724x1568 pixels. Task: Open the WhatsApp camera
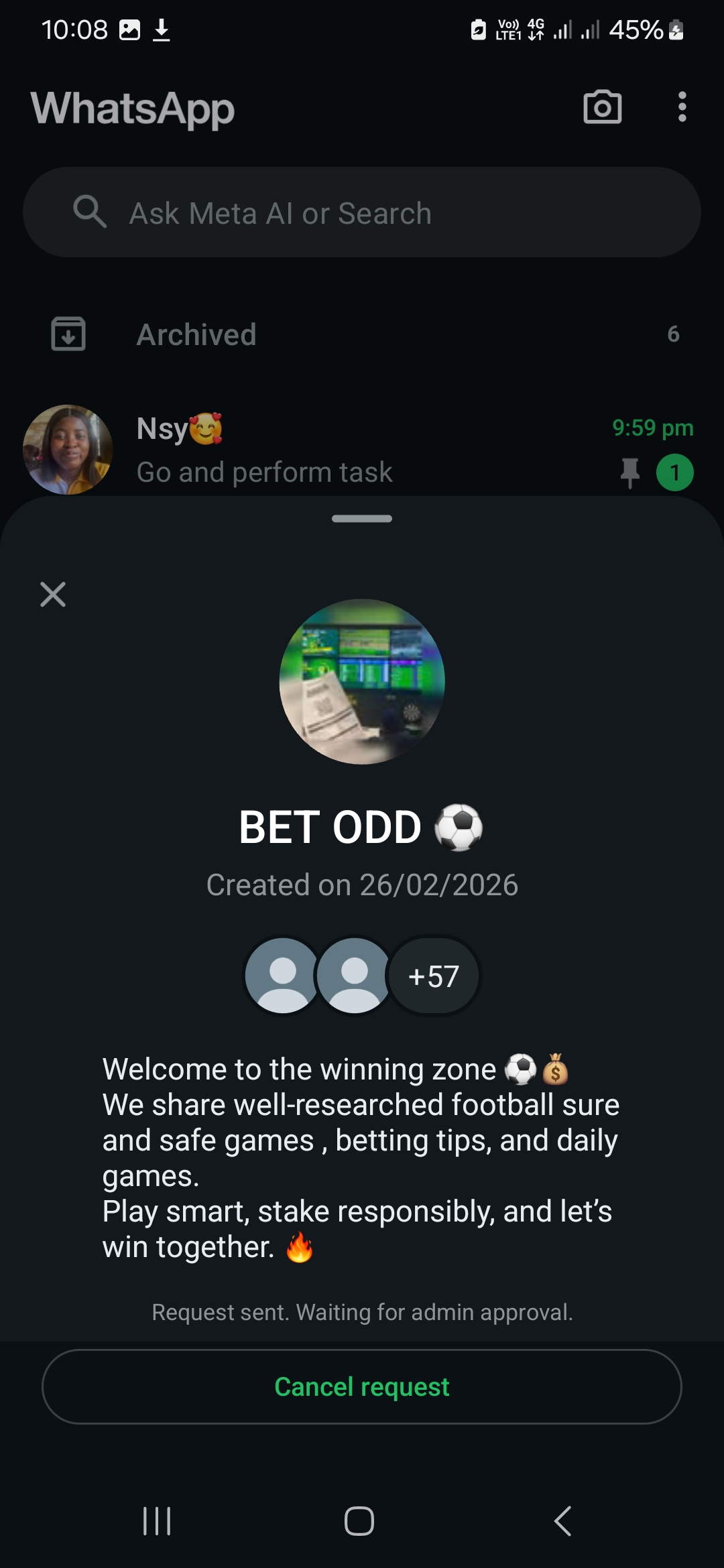click(x=602, y=107)
